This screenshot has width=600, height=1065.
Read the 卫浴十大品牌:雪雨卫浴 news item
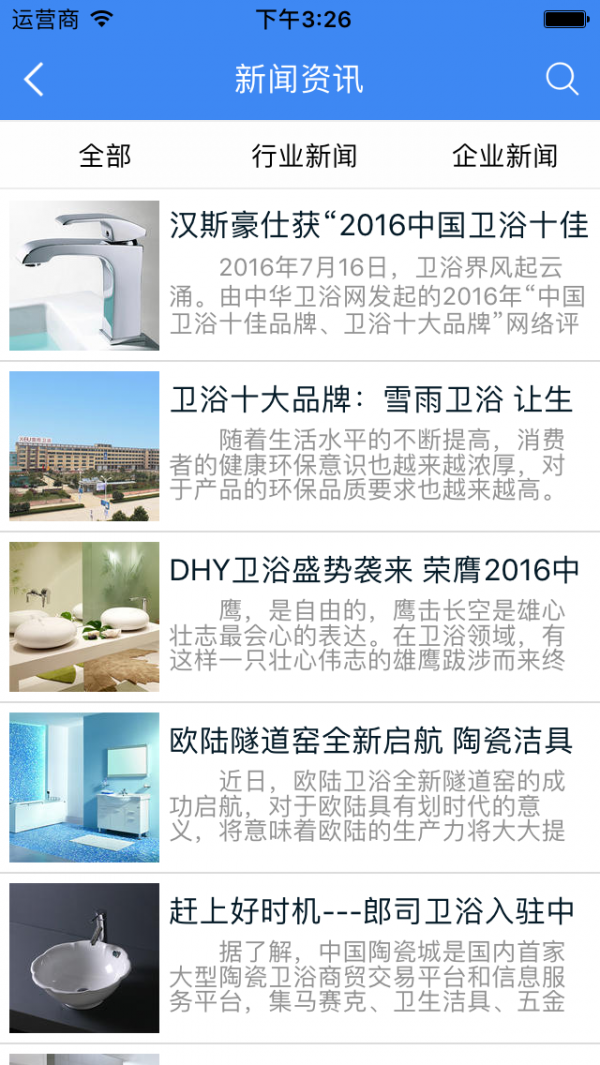[x=370, y=400]
